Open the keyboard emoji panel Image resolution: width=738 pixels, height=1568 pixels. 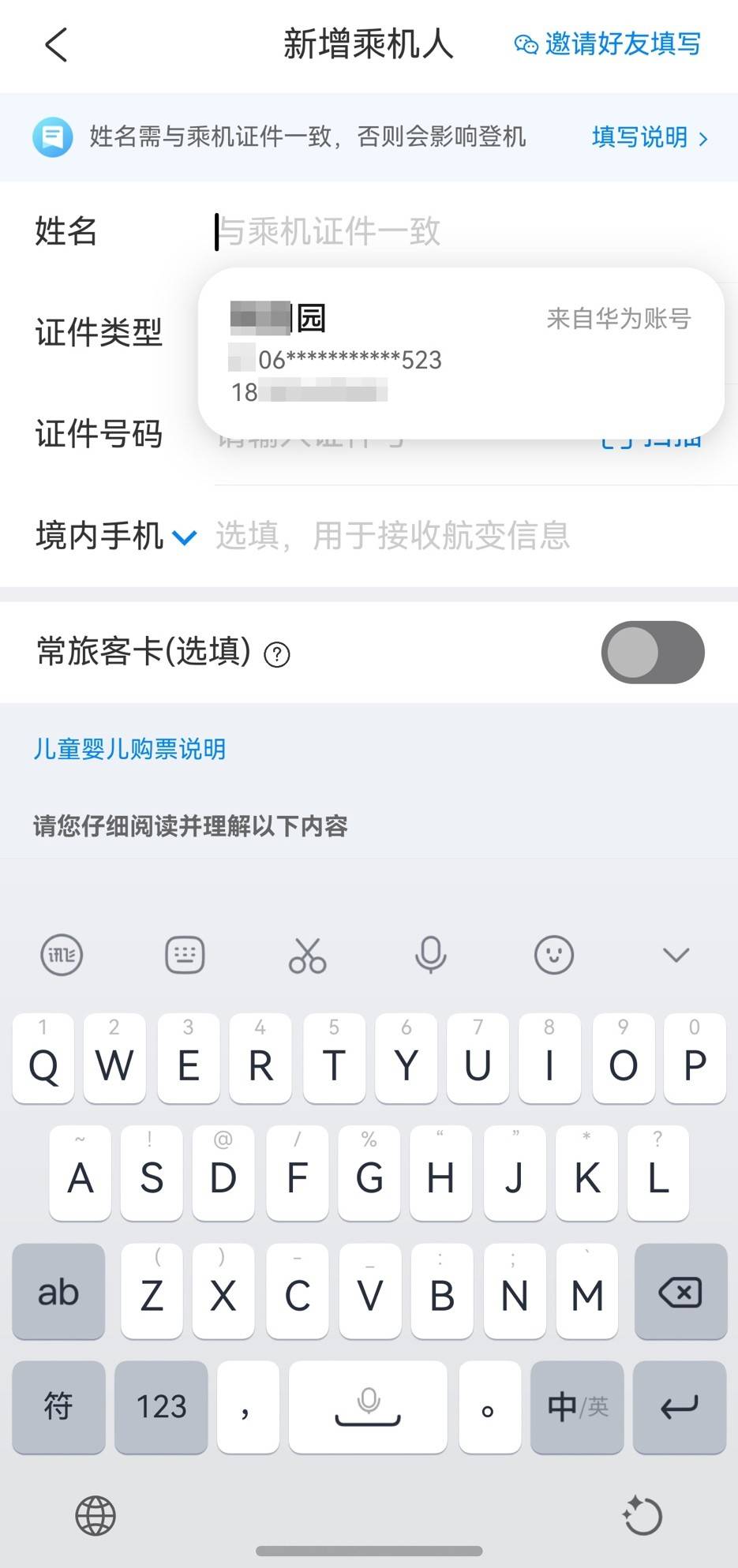[553, 955]
